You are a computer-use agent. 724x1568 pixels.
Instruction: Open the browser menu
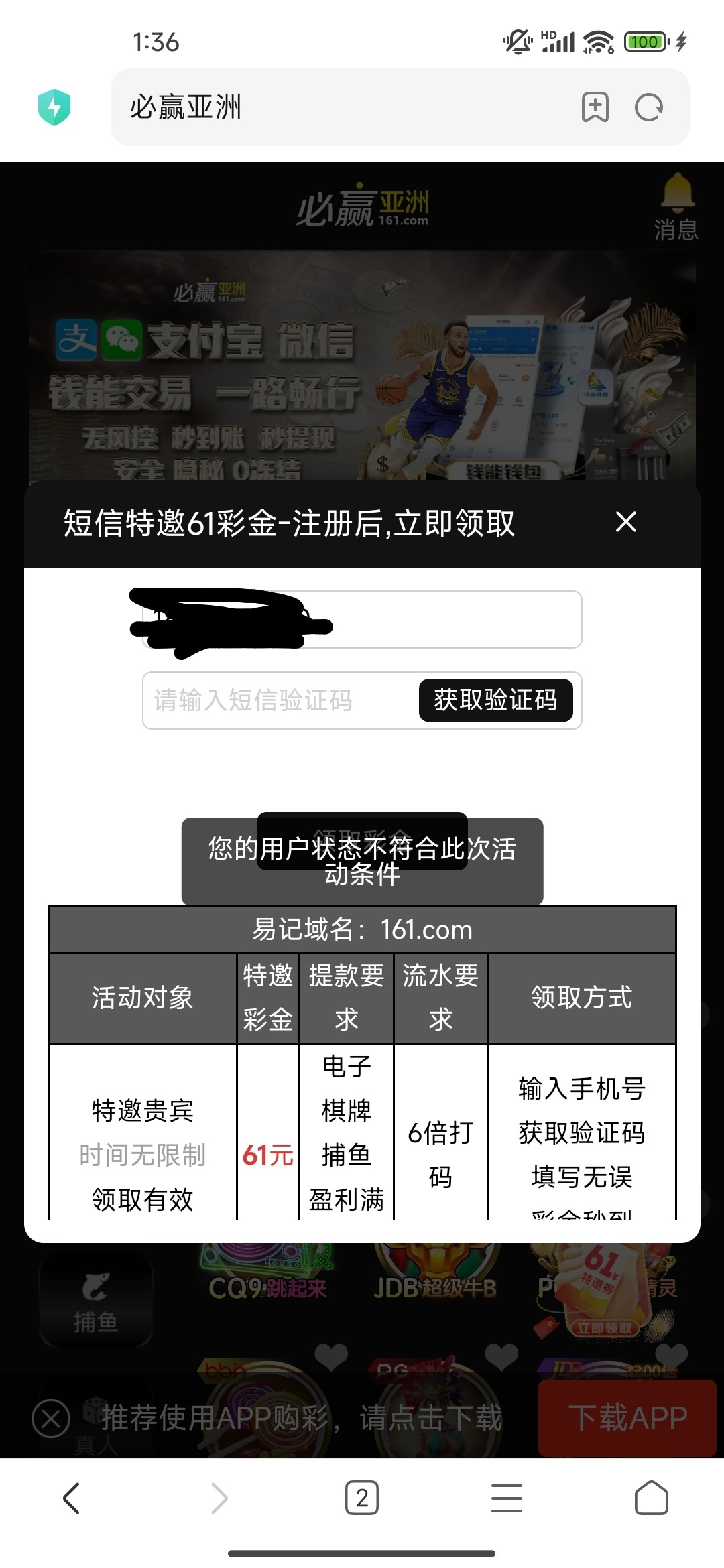click(507, 1498)
